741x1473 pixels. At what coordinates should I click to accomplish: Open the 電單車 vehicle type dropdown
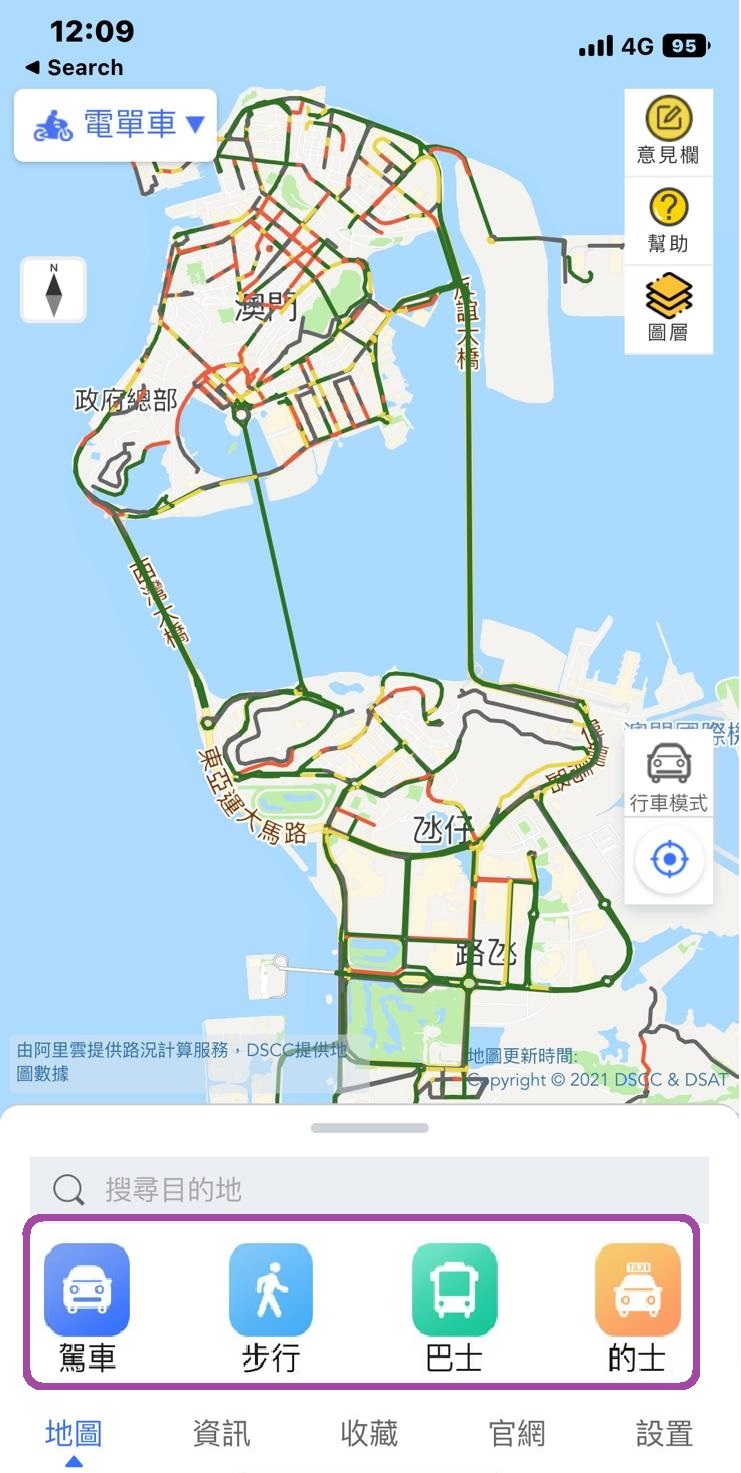(115, 126)
